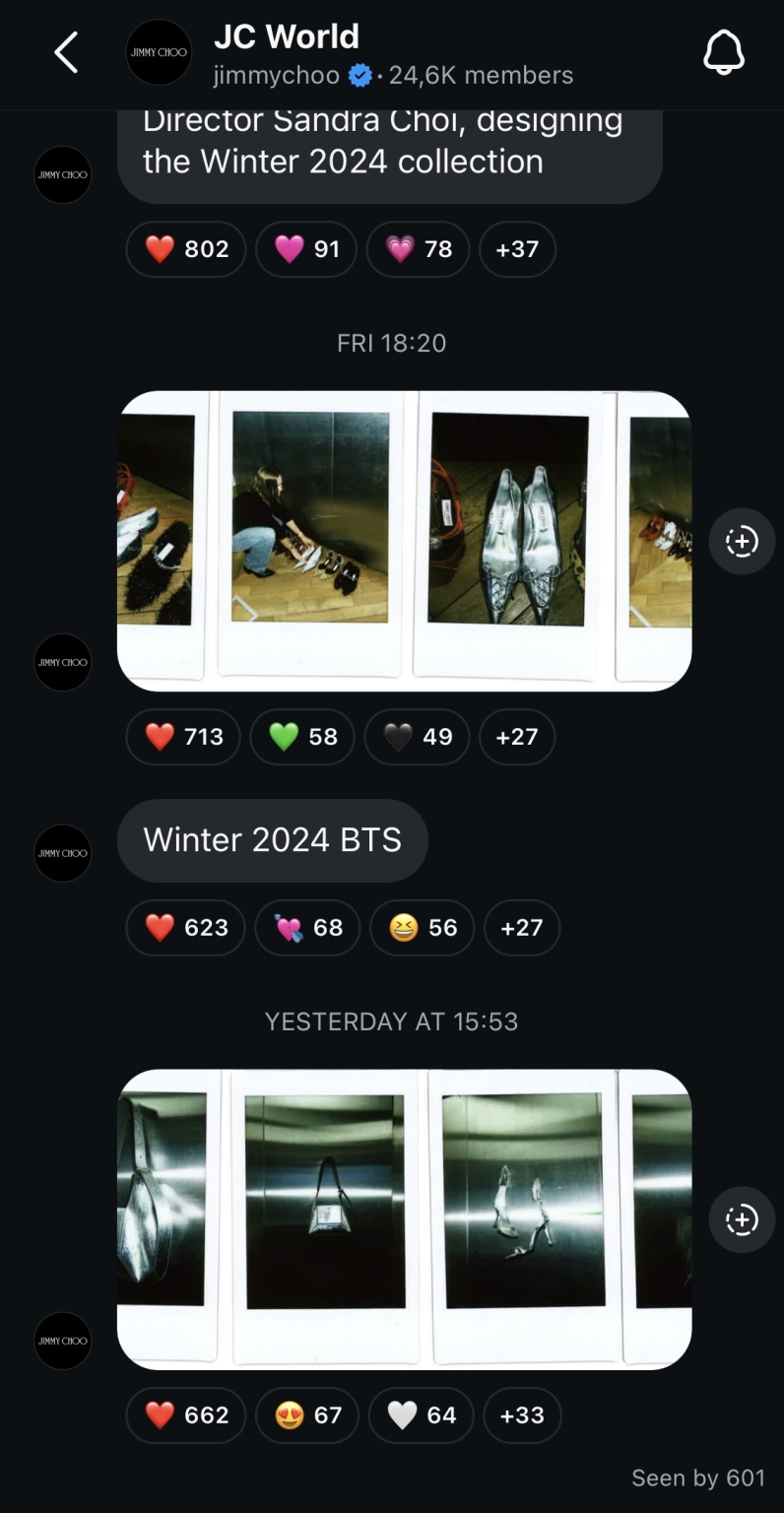784x1513 pixels.
Task: Tap the green heart 58 reaction
Action: coord(302,737)
